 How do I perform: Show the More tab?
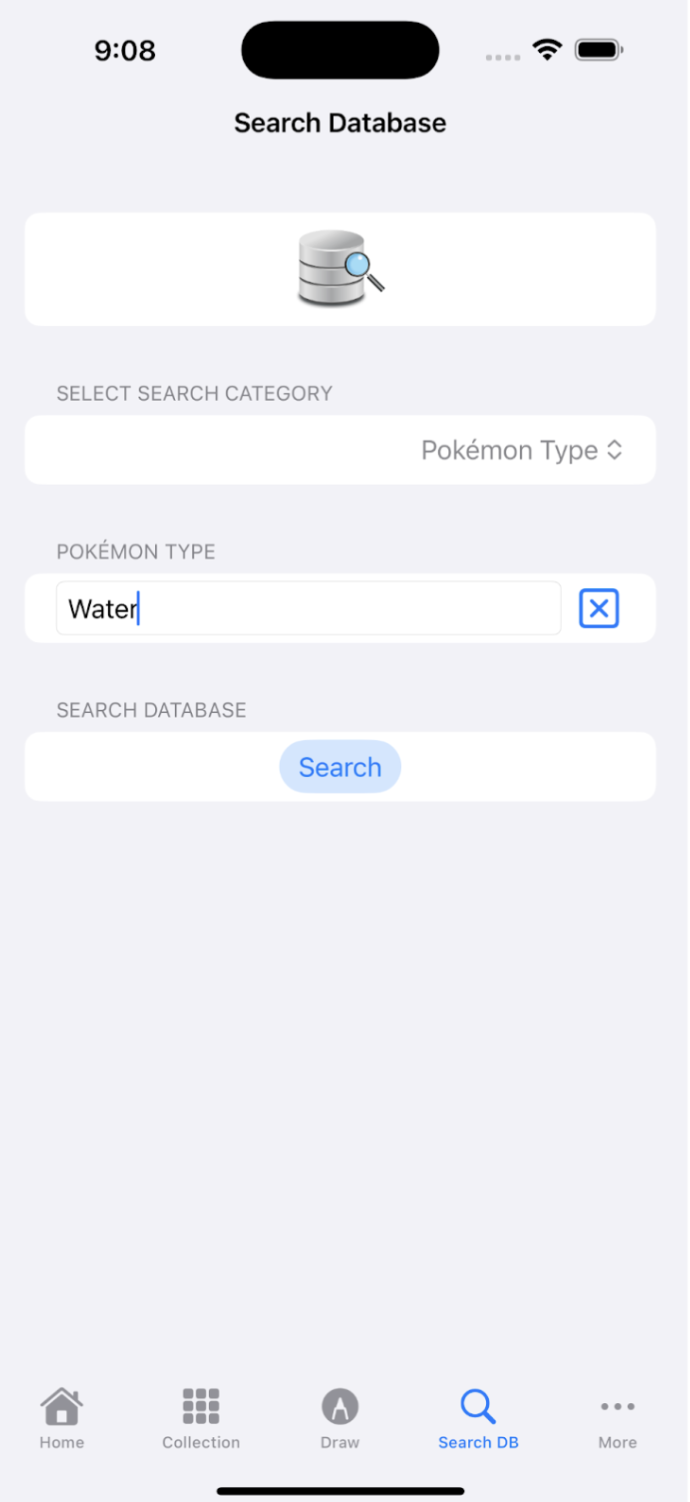pos(617,1418)
